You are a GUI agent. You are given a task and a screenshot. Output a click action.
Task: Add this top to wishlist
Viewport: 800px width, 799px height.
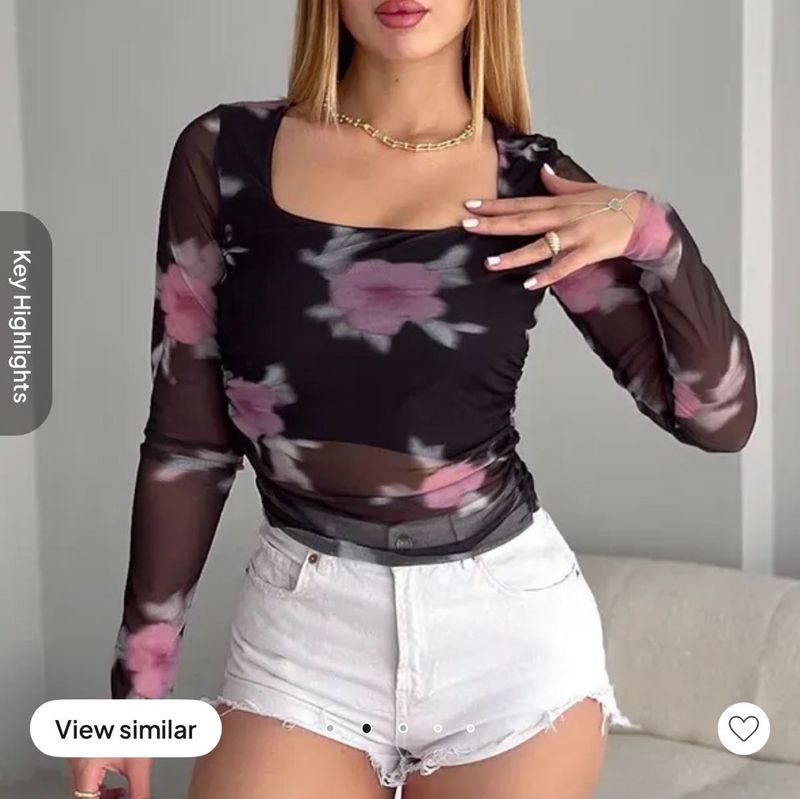[743, 729]
